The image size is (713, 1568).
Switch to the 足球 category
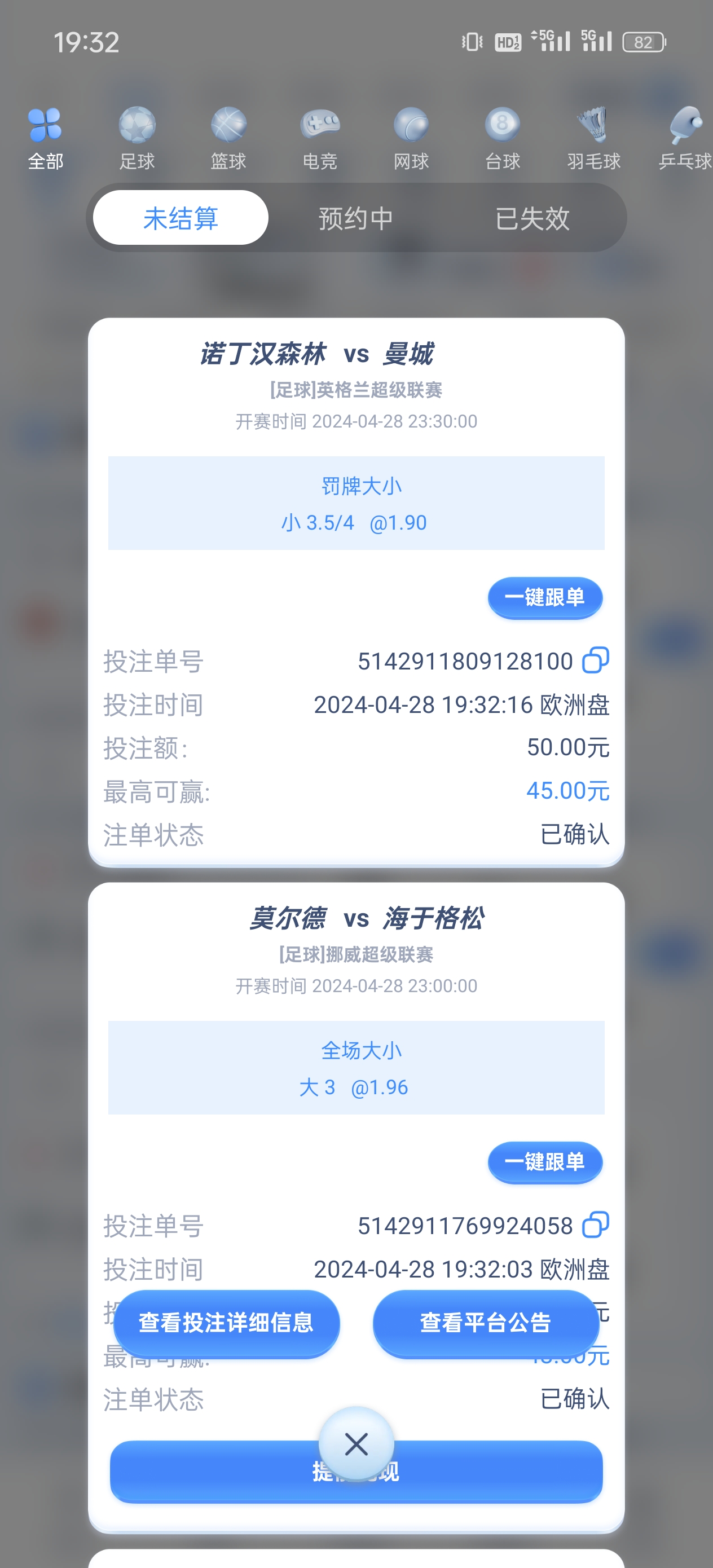click(x=137, y=138)
